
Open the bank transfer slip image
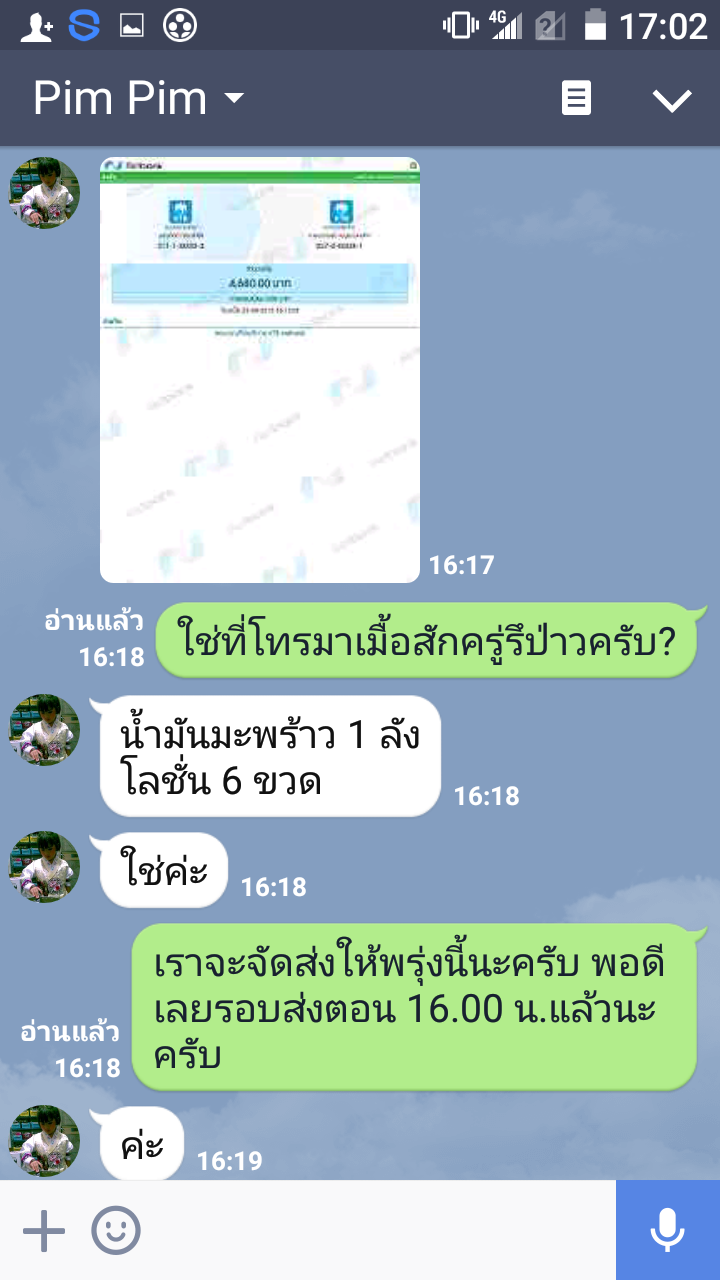coord(260,370)
